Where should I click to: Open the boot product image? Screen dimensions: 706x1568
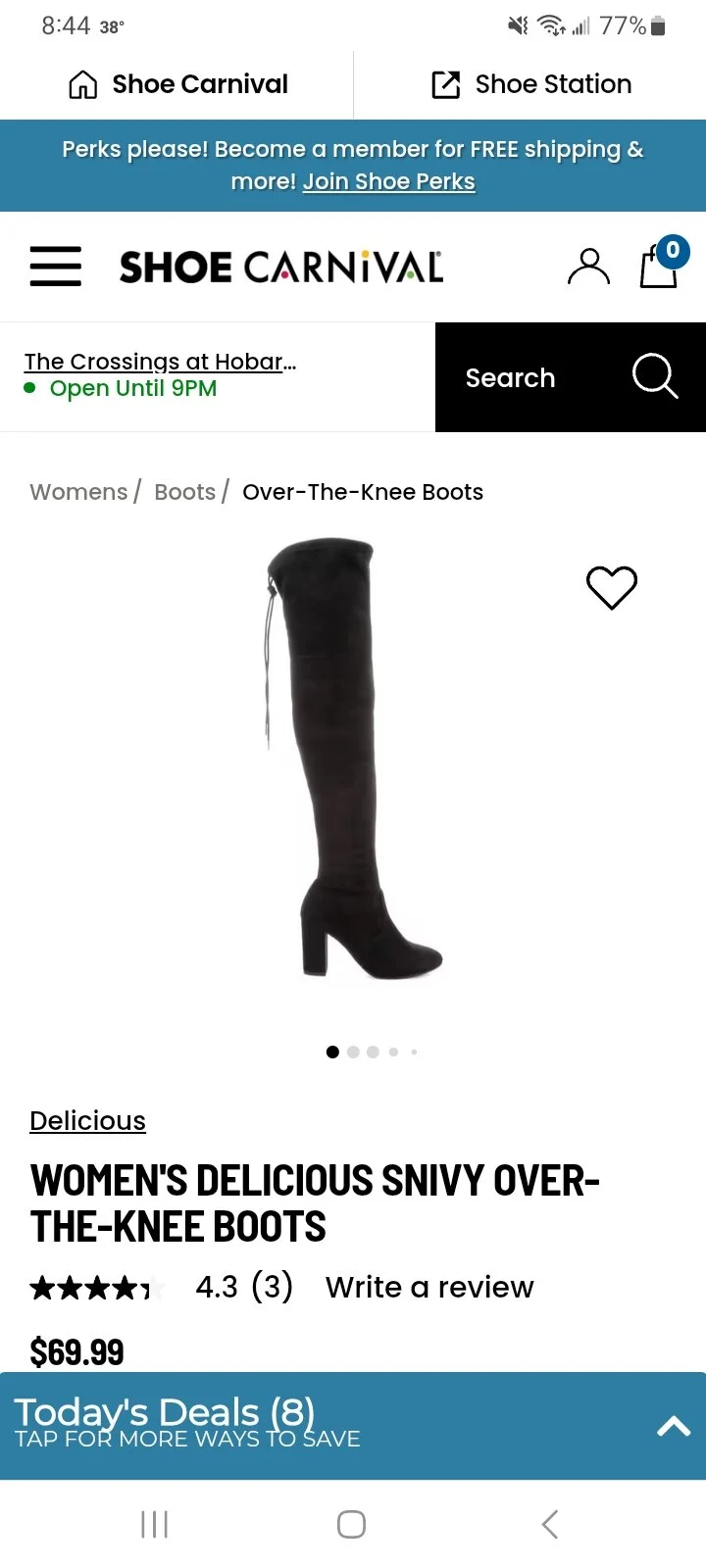coord(353,759)
